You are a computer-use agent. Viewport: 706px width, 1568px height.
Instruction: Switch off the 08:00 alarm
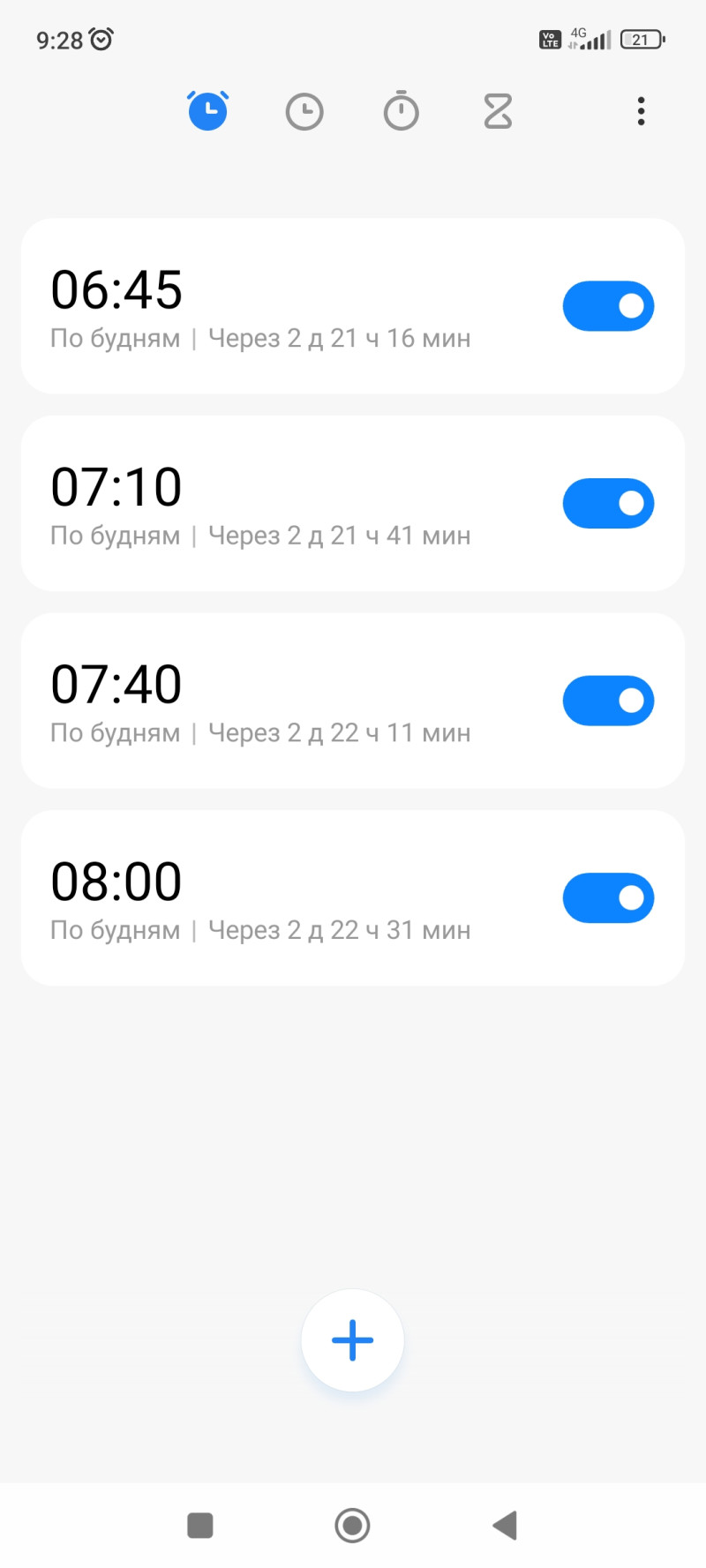pyautogui.click(x=608, y=898)
